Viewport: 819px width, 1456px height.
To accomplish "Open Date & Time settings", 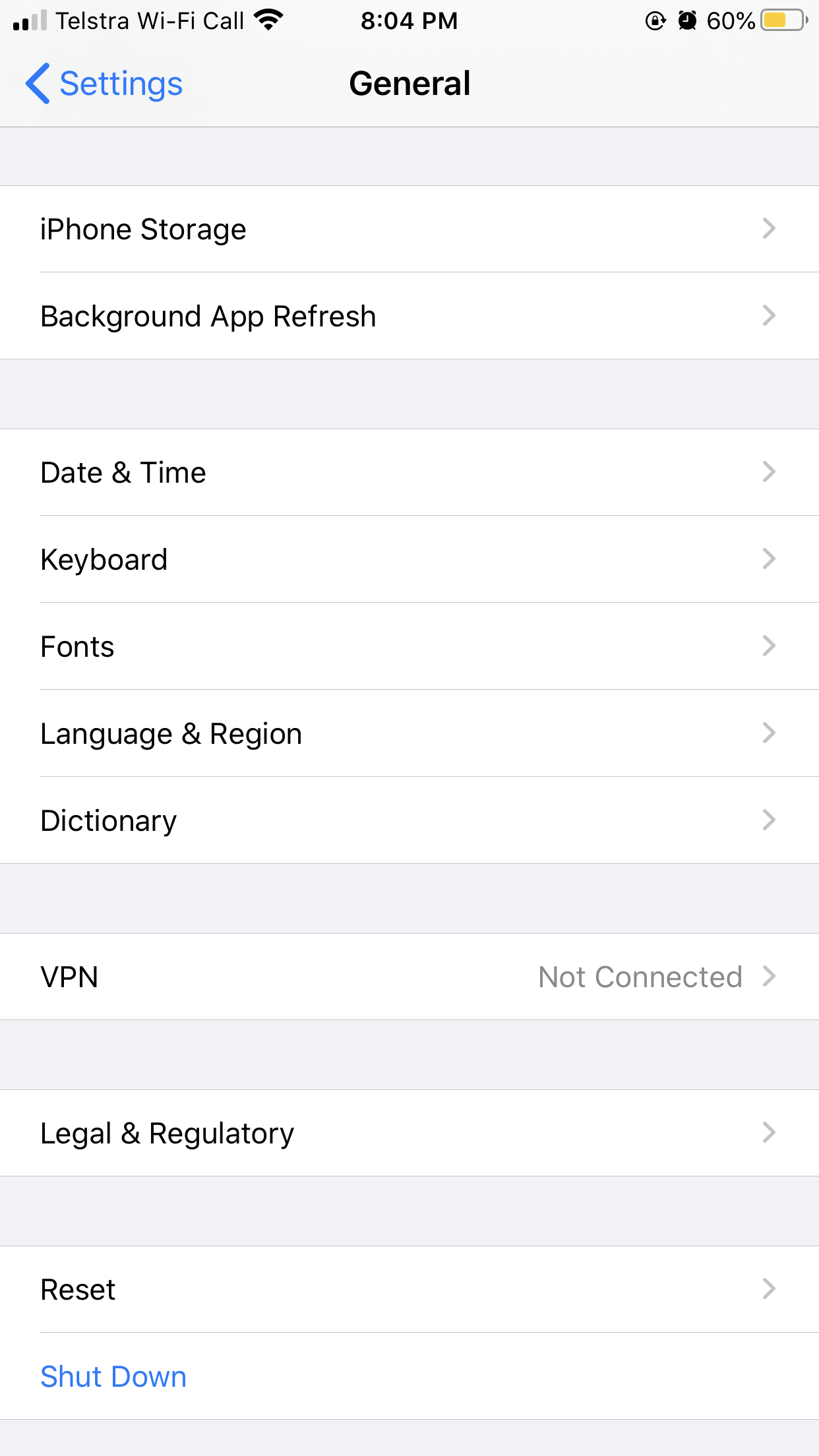I will (409, 473).
